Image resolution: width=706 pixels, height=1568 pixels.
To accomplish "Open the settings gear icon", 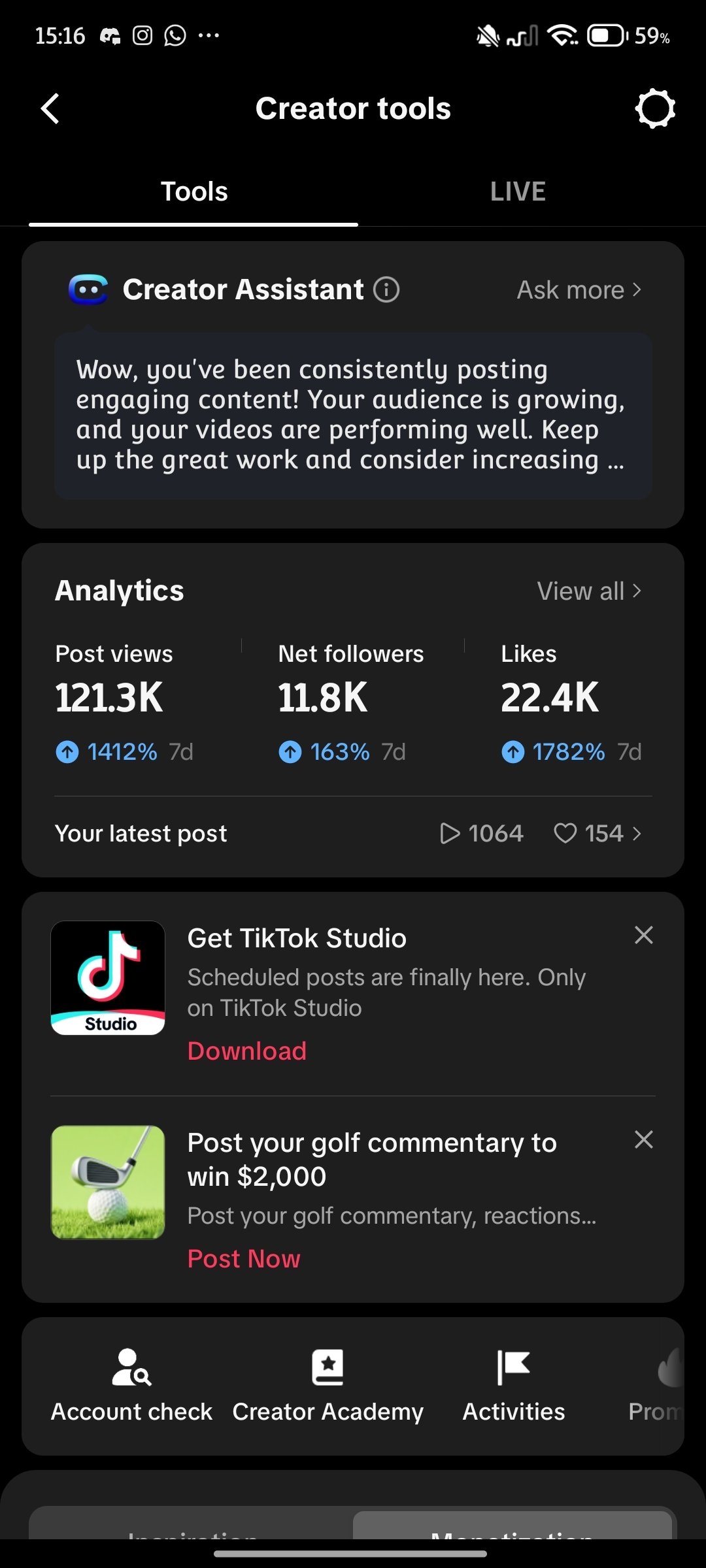I will tap(655, 108).
